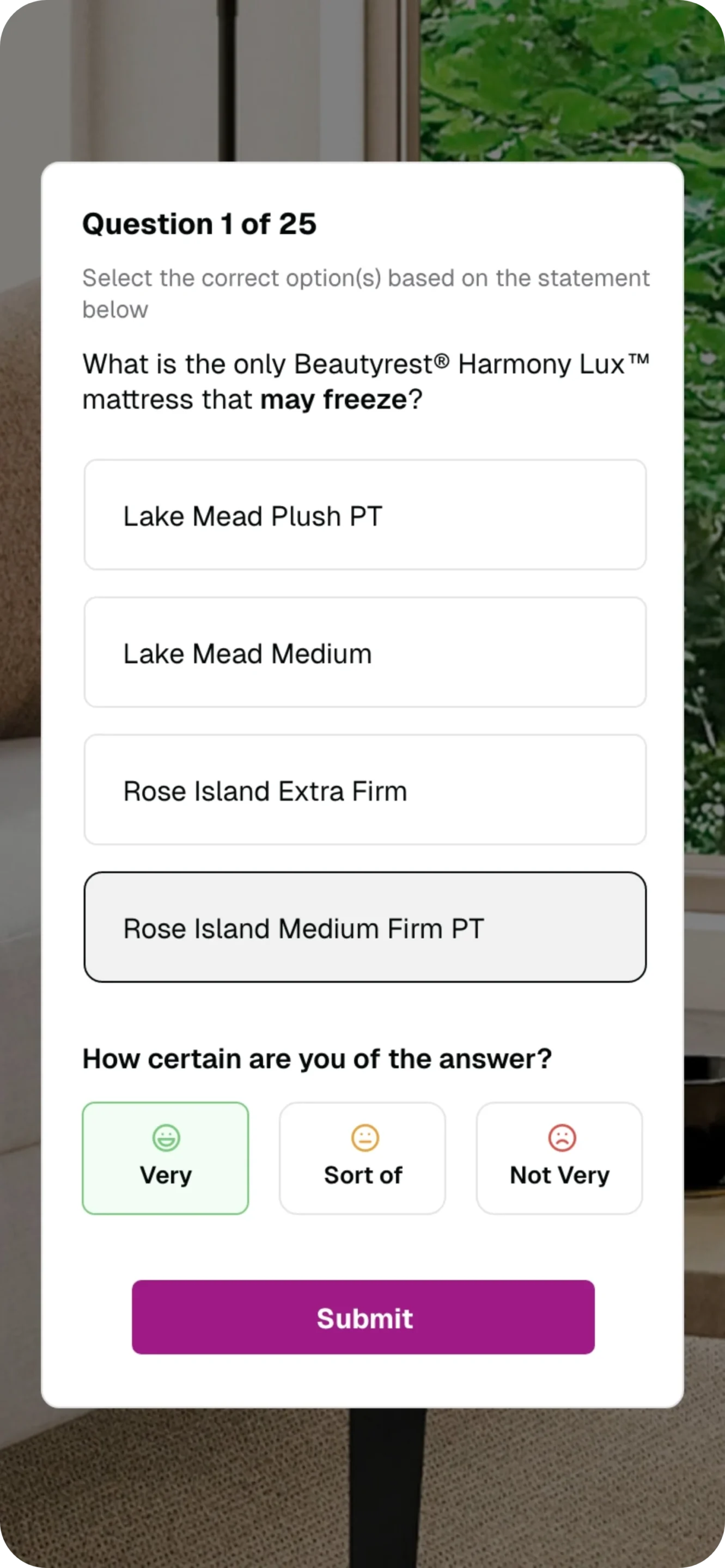Image resolution: width=725 pixels, height=1568 pixels.
Task: Choose Lake Mead Medium as the answer
Action: pos(364,653)
